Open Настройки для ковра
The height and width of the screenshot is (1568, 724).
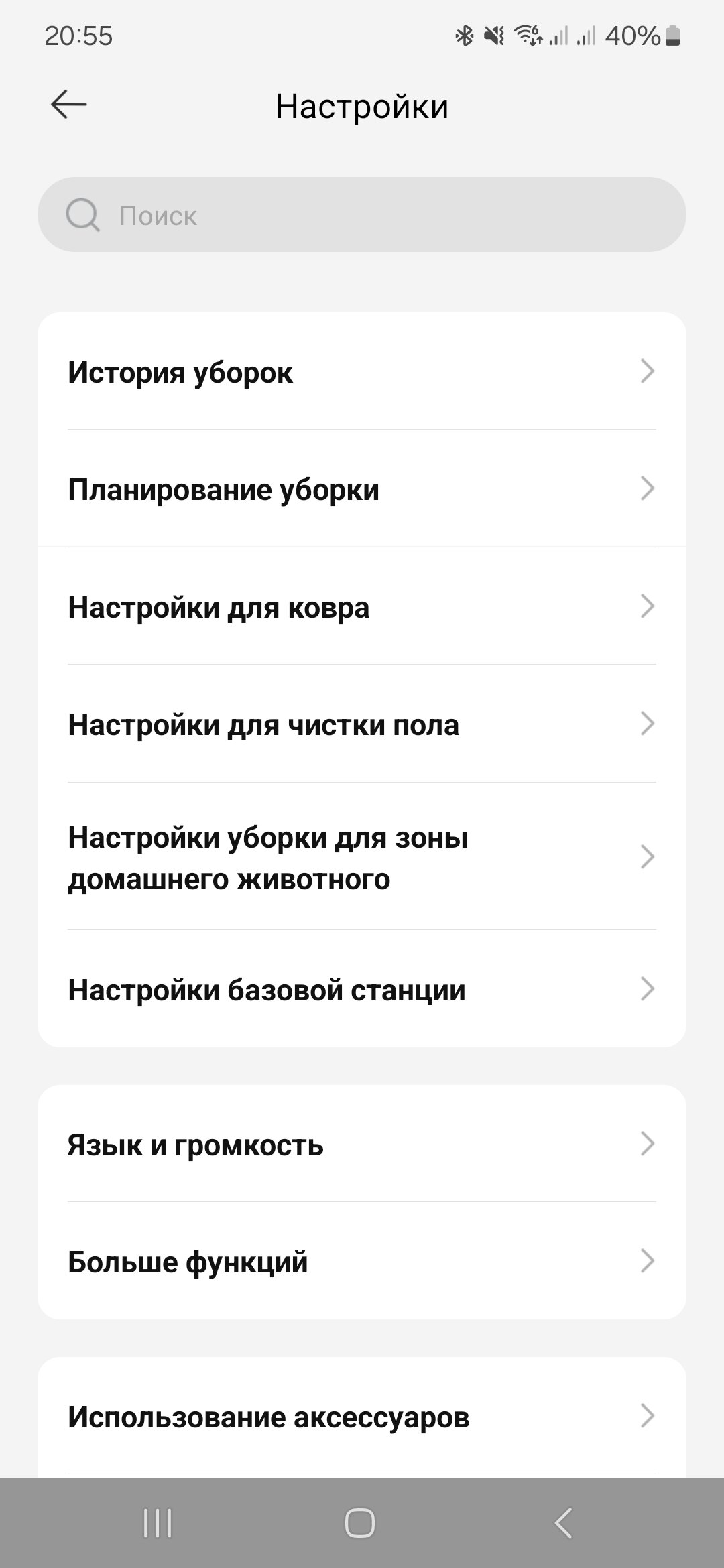(x=362, y=607)
